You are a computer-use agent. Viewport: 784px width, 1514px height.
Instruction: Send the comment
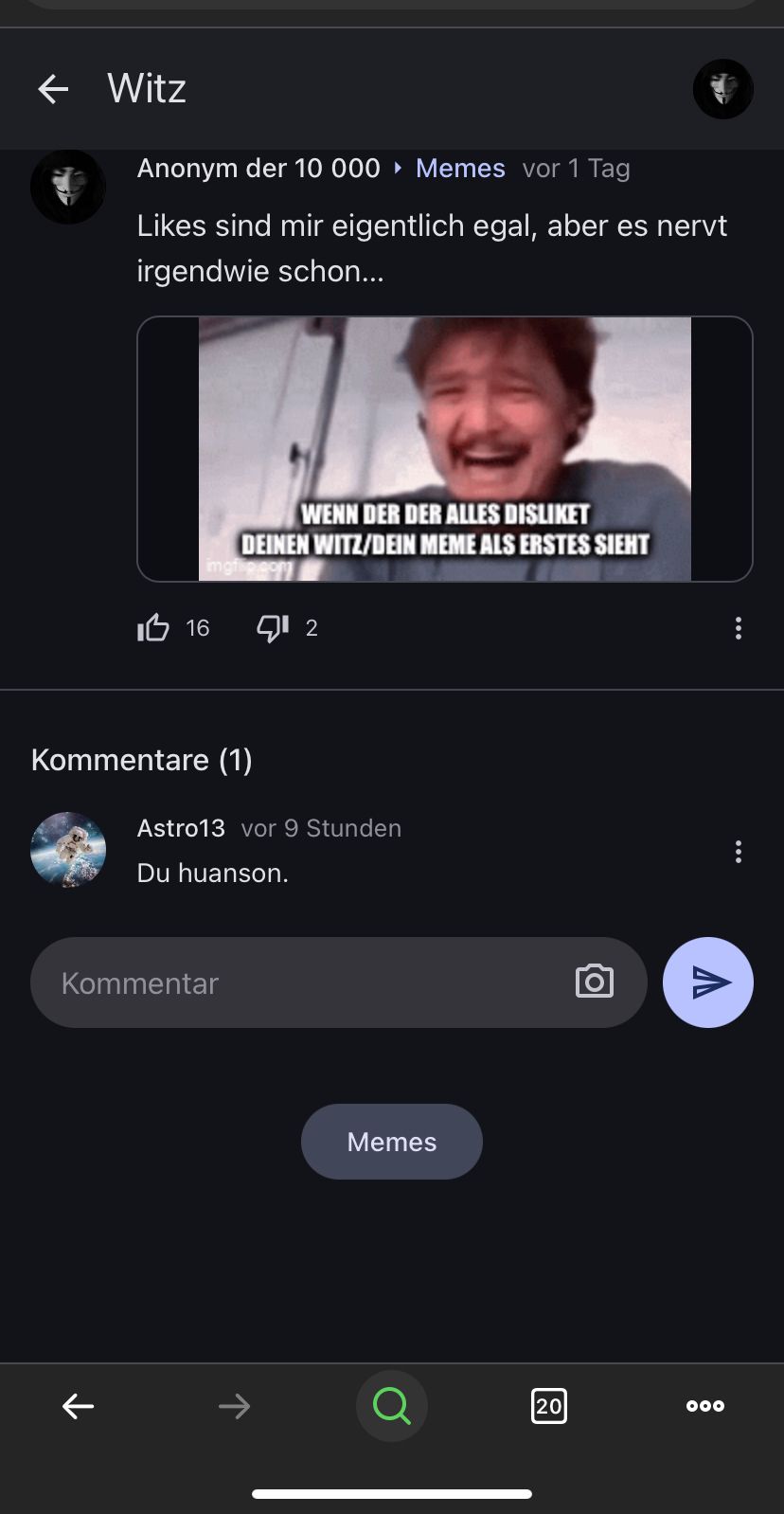click(x=708, y=982)
